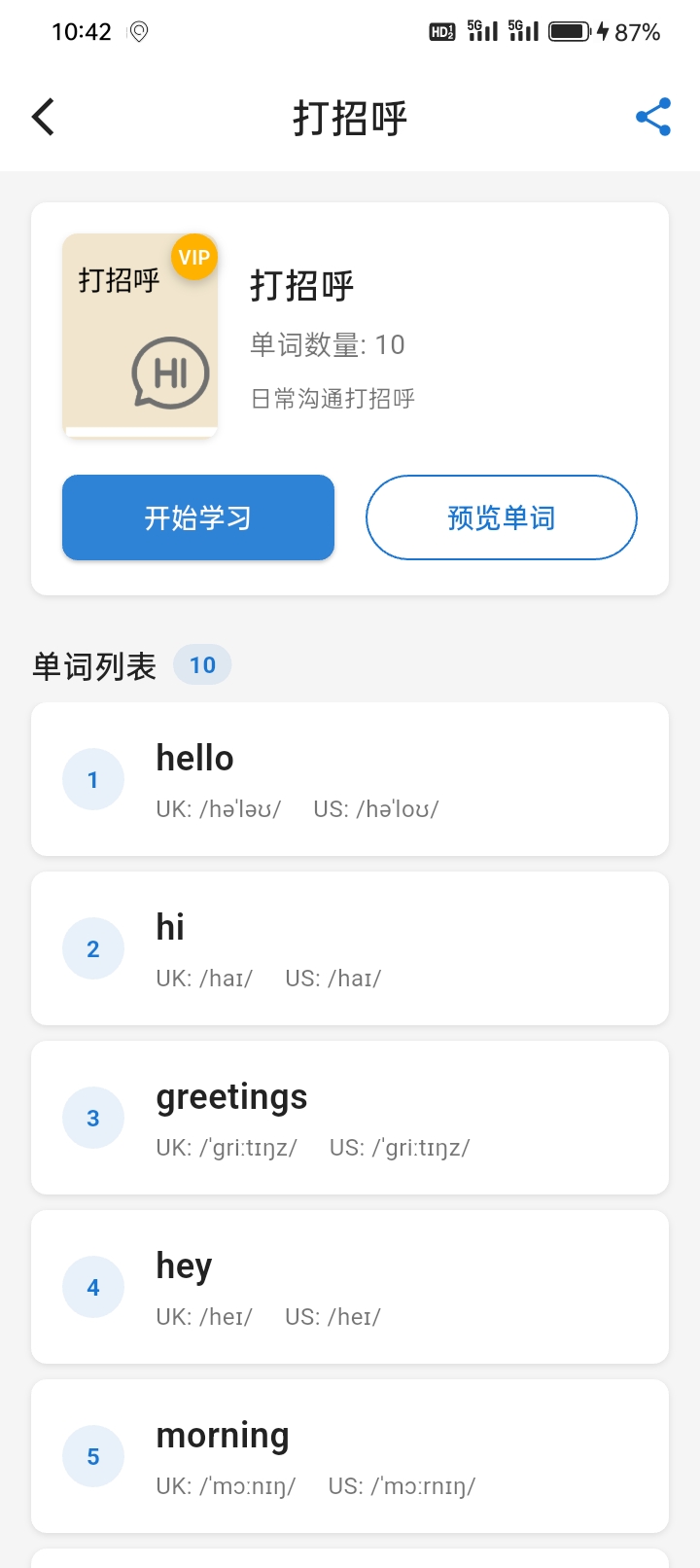Tap the 打招呼 title in the header

pyautogui.click(x=350, y=116)
